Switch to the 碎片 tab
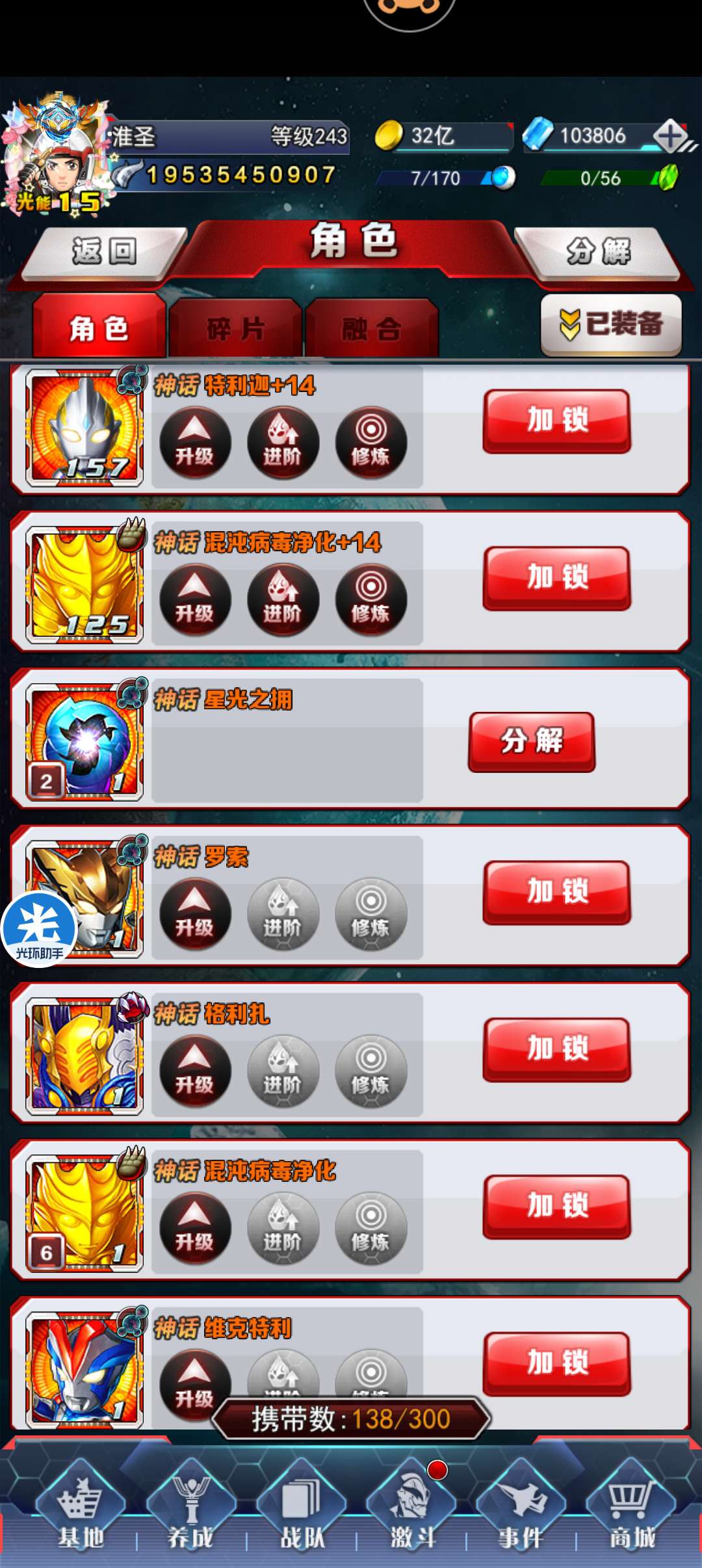 coord(235,329)
